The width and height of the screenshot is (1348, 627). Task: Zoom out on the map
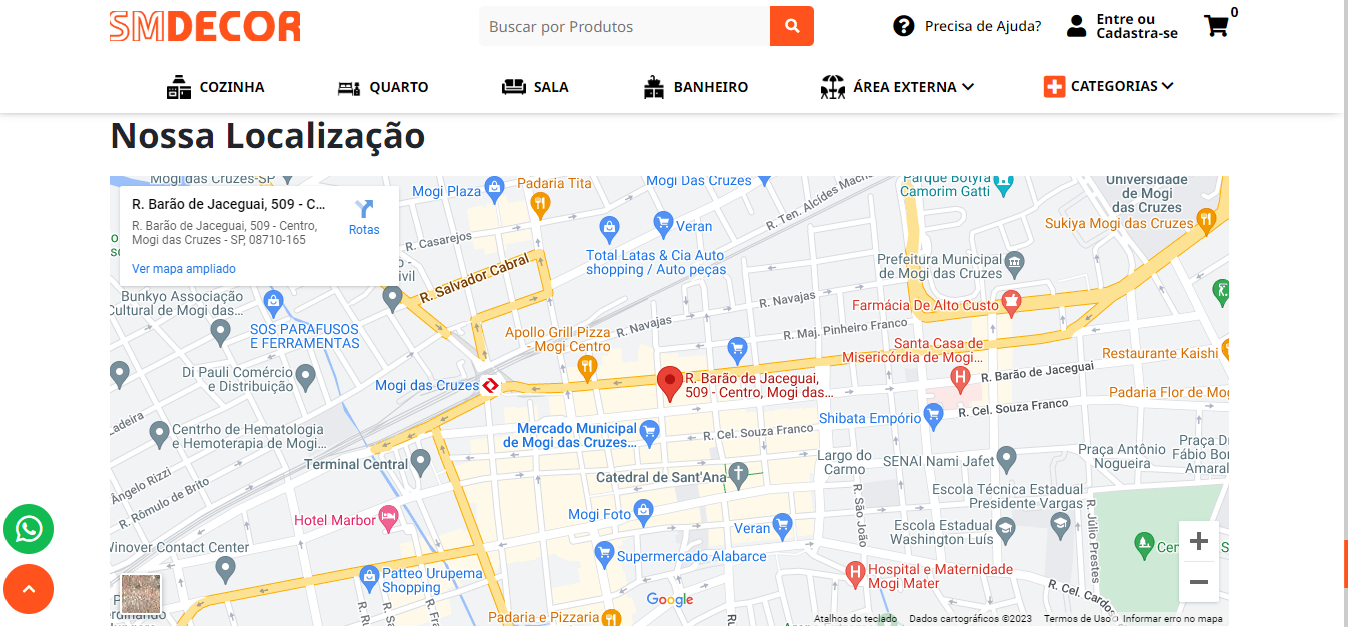[1199, 582]
